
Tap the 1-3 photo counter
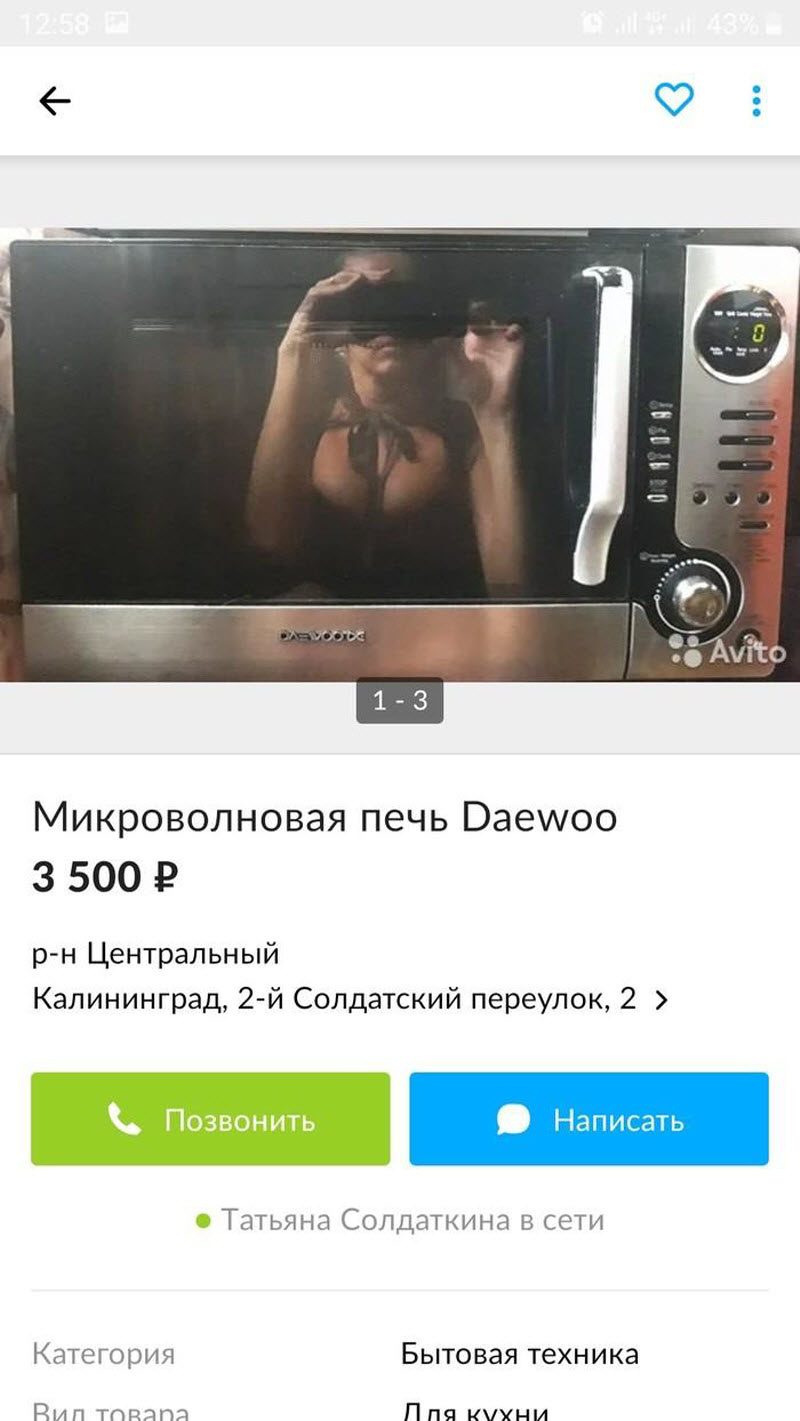click(x=400, y=702)
